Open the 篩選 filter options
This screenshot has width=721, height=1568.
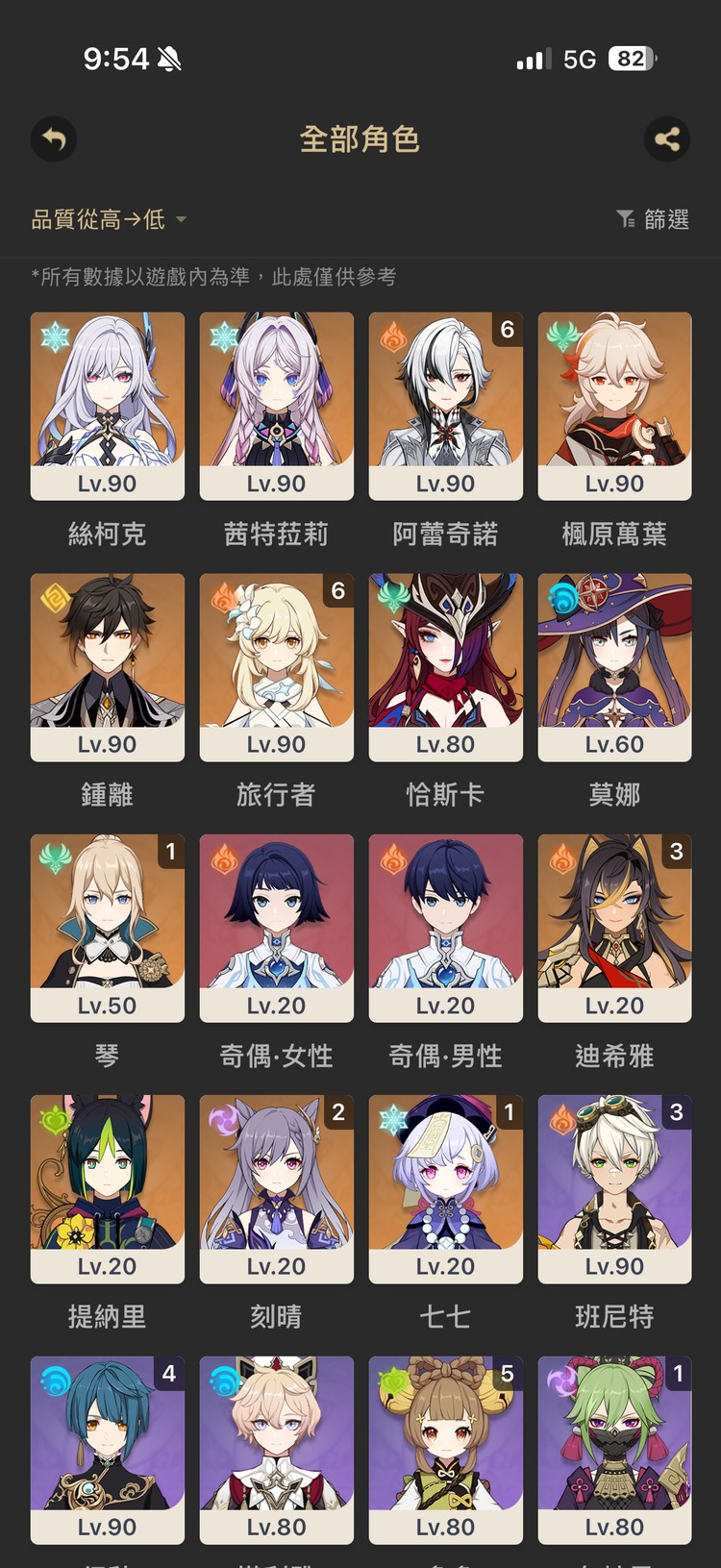[x=653, y=220]
